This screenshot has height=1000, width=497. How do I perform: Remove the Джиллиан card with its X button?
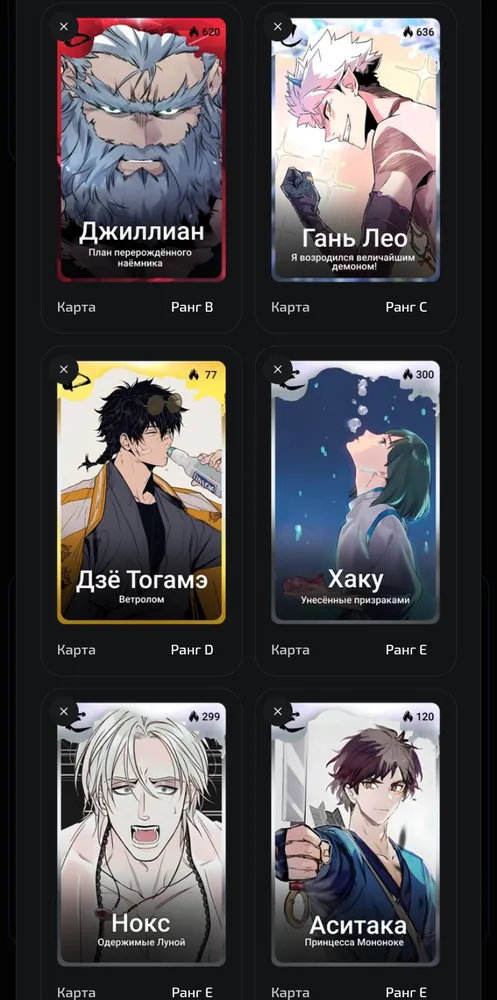(64, 27)
